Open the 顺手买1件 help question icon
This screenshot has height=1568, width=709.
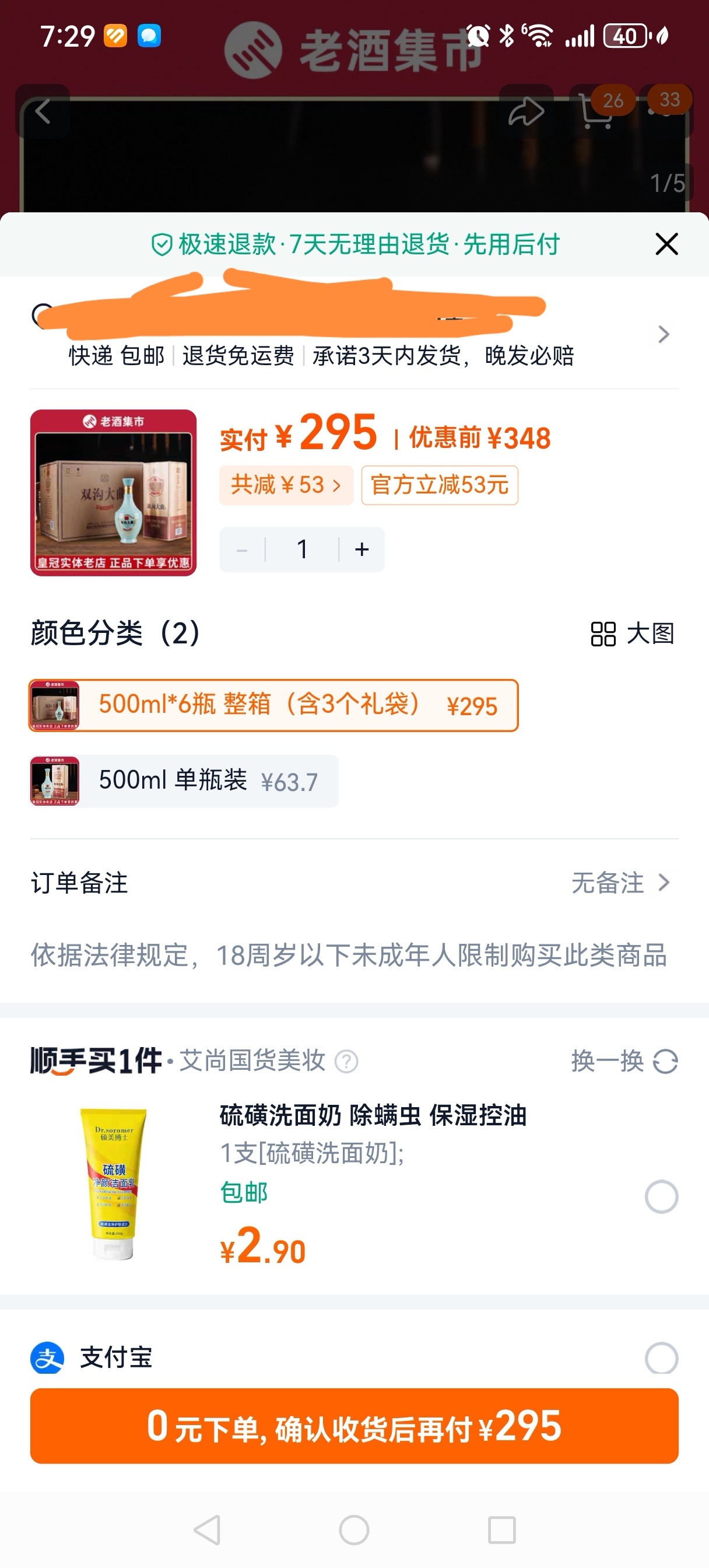347,1062
